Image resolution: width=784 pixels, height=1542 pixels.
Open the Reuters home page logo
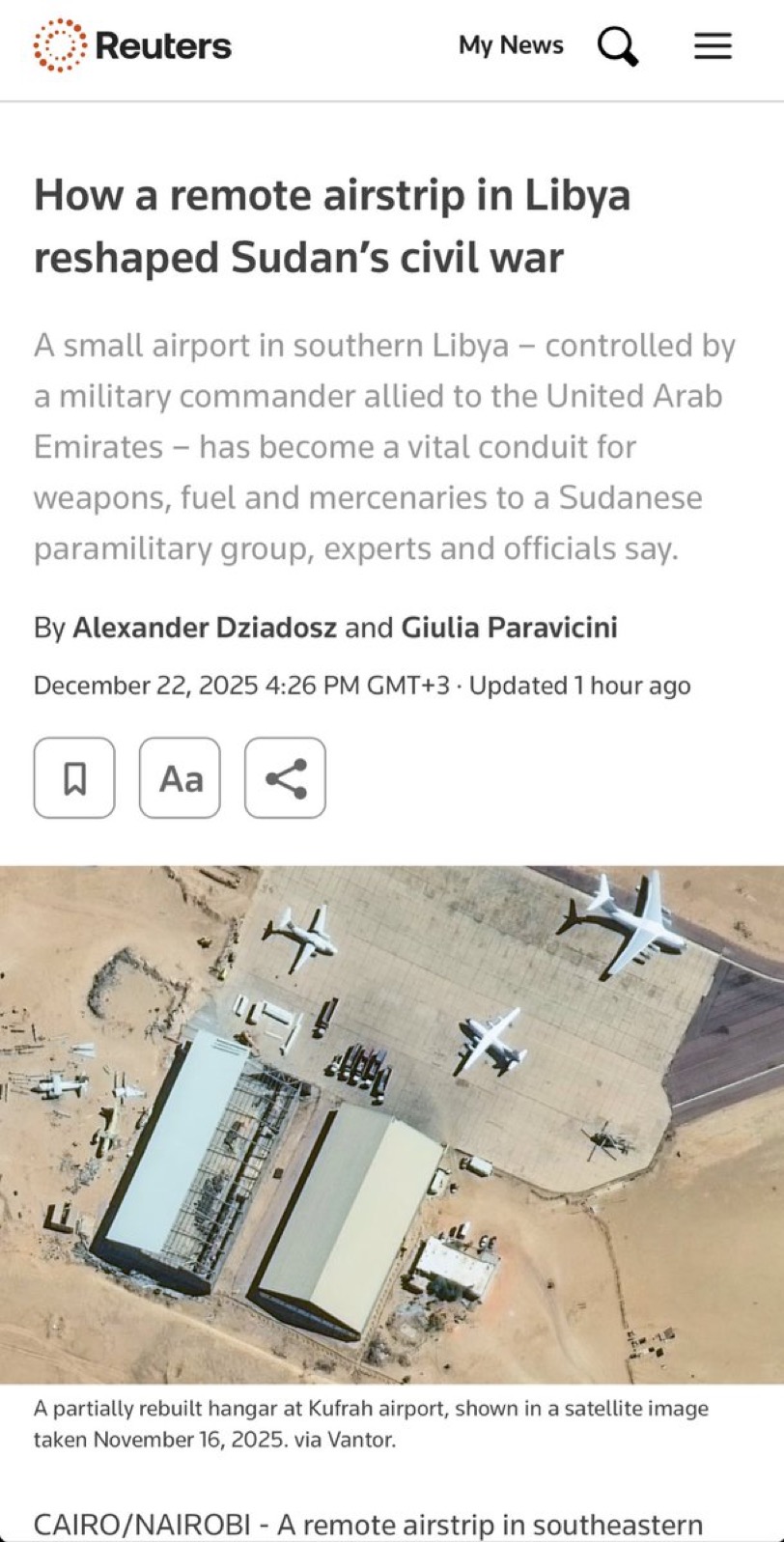tap(132, 45)
